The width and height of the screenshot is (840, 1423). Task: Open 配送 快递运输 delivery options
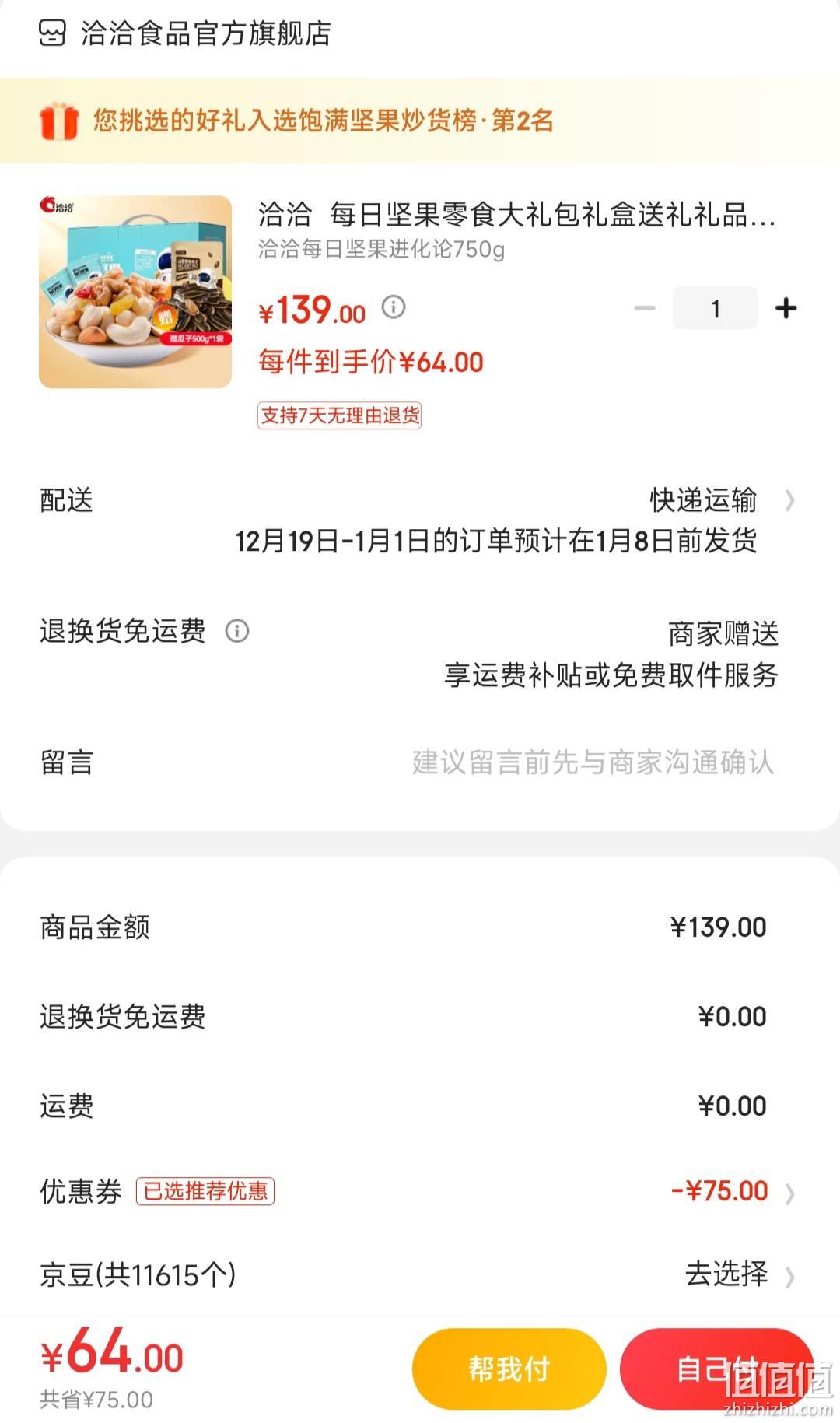coord(420,520)
